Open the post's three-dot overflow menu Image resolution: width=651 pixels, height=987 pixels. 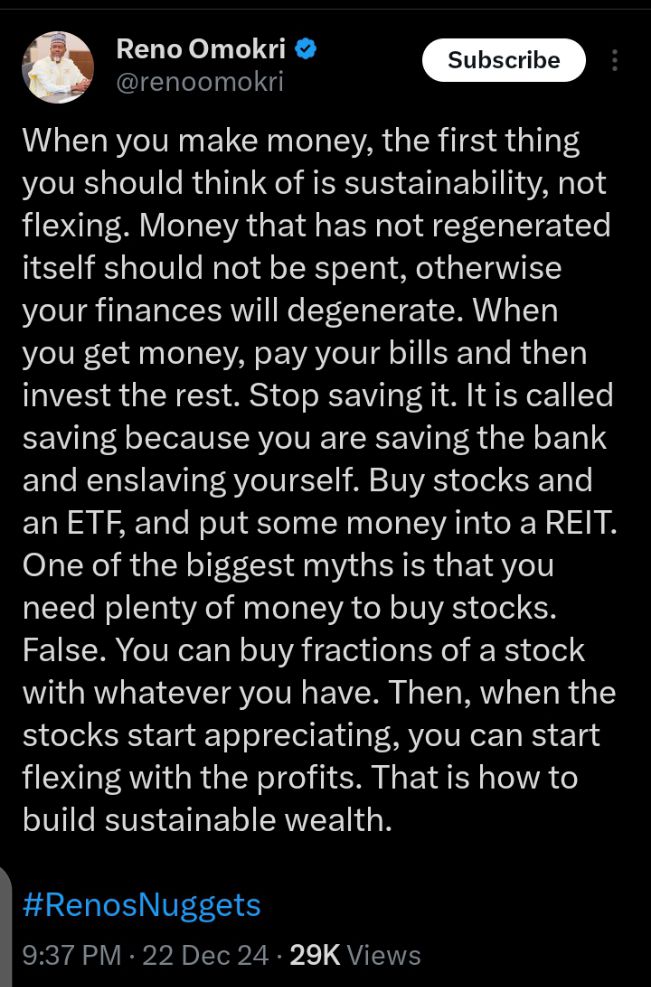tap(615, 60)
